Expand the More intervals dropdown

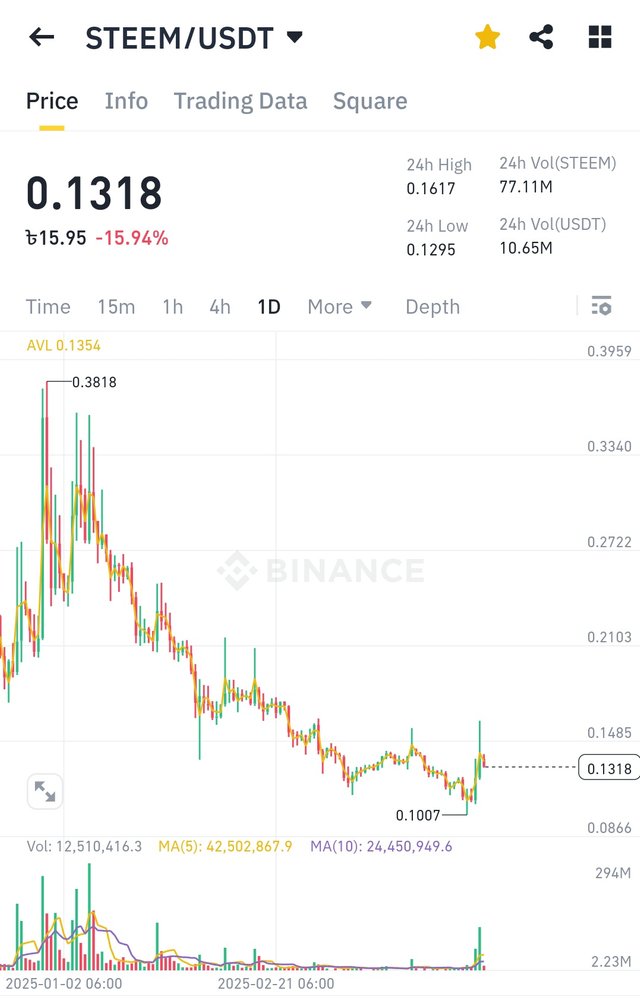pyautogui.click(x=340, y=307)
